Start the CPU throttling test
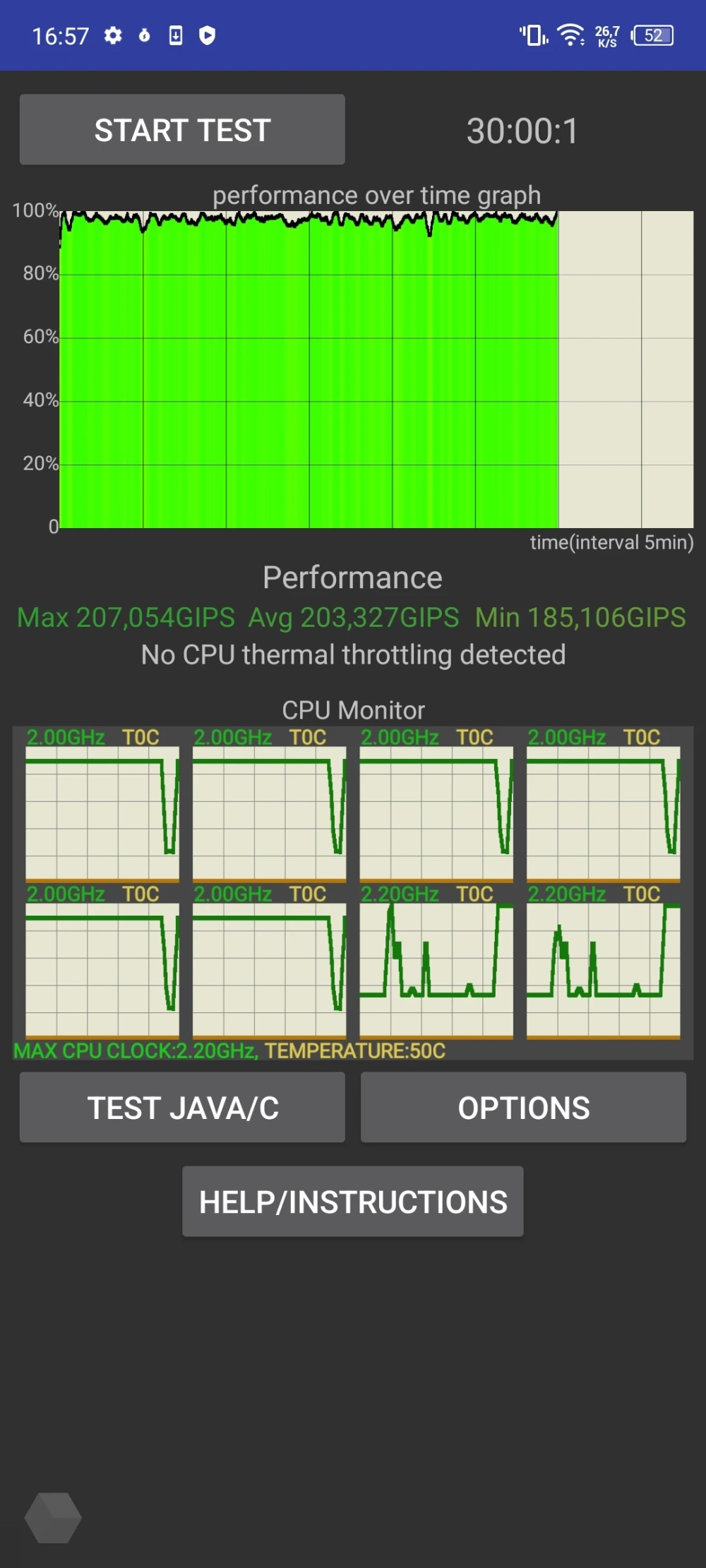Image resolution: width=706 pixels, height=1568 pixels. point(182,130)
